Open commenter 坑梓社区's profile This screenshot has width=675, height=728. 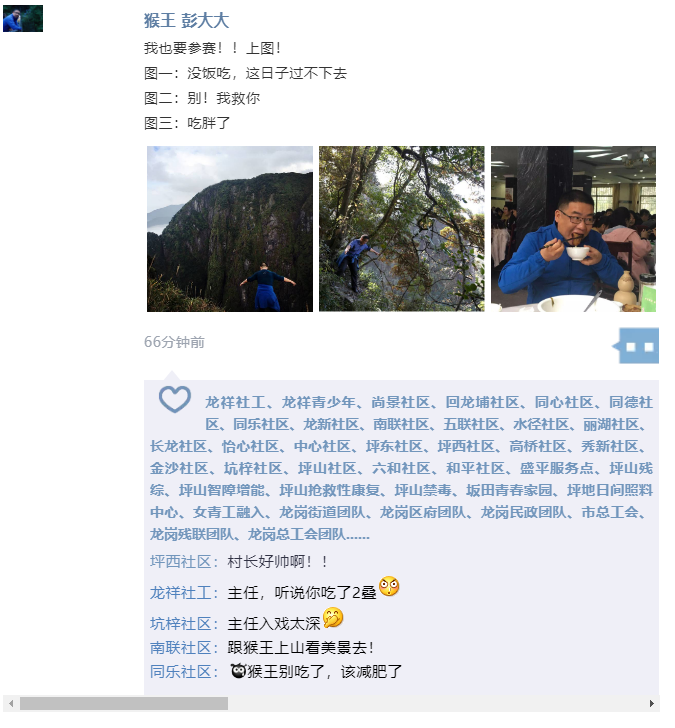[182, 623]
